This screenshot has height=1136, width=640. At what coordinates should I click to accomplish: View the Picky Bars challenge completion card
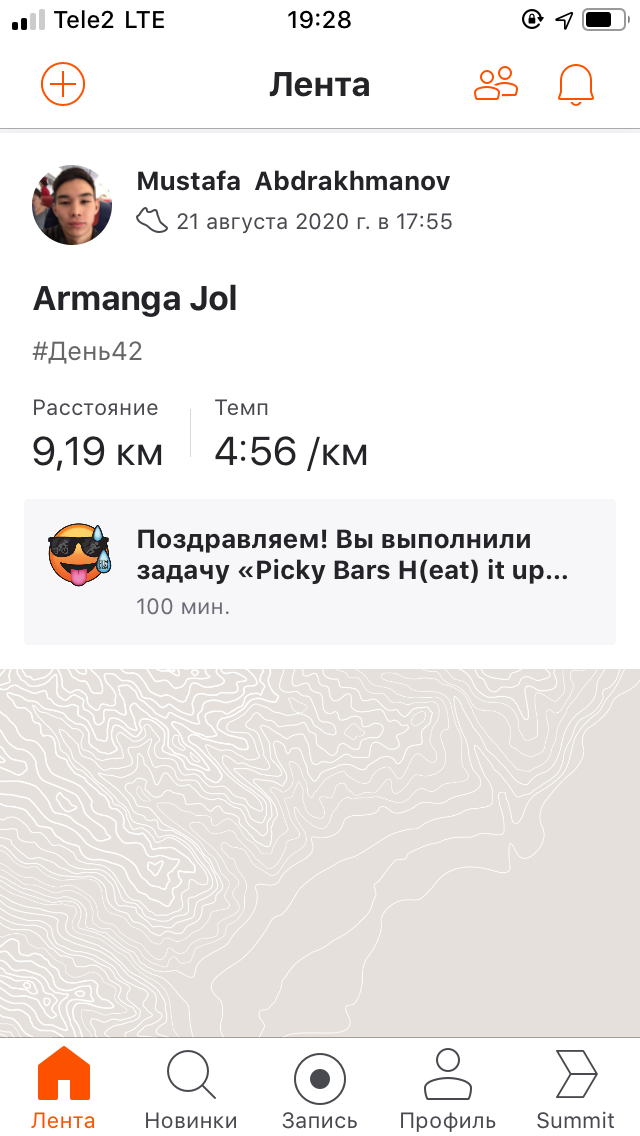click(320, 571)
